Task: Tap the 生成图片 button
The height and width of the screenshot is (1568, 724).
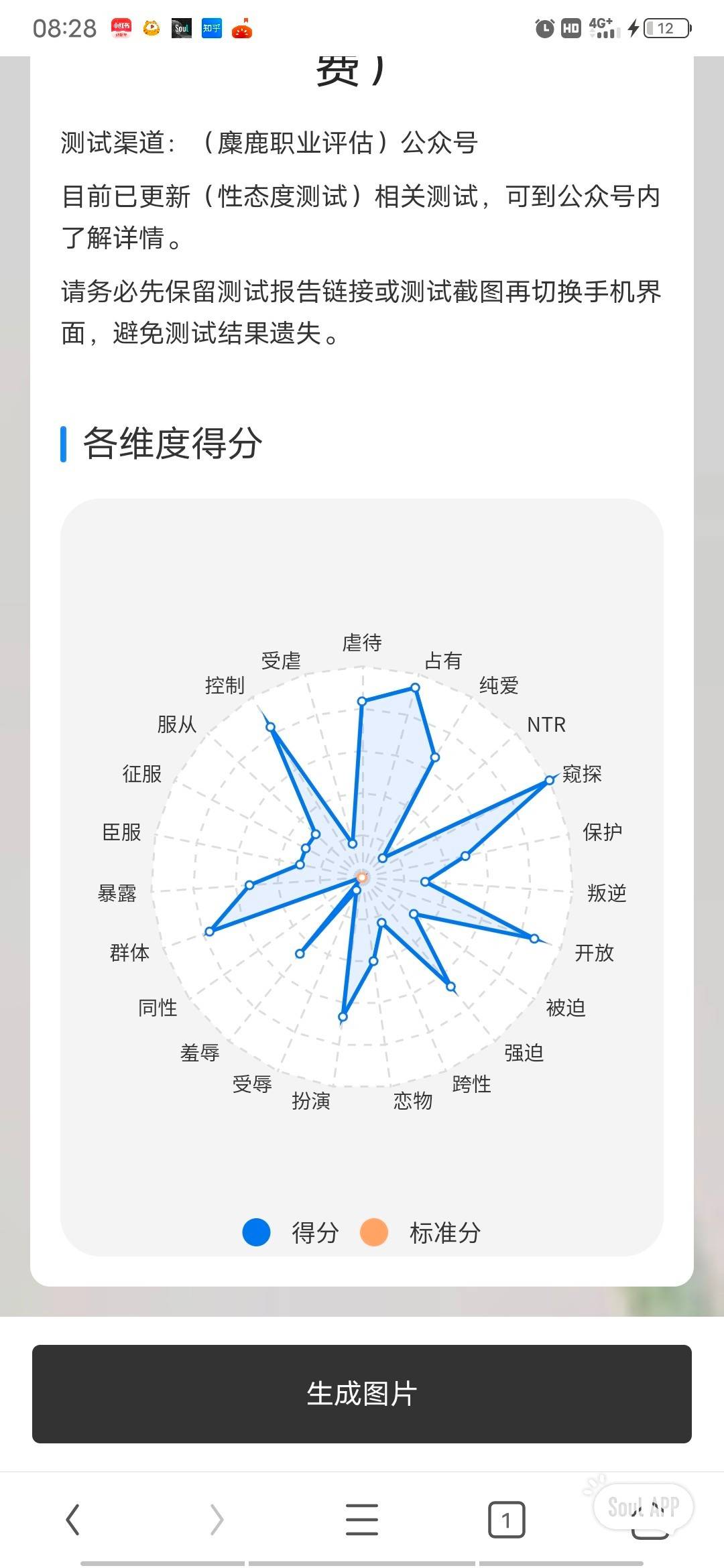Action: click(x=362, y=1394)
